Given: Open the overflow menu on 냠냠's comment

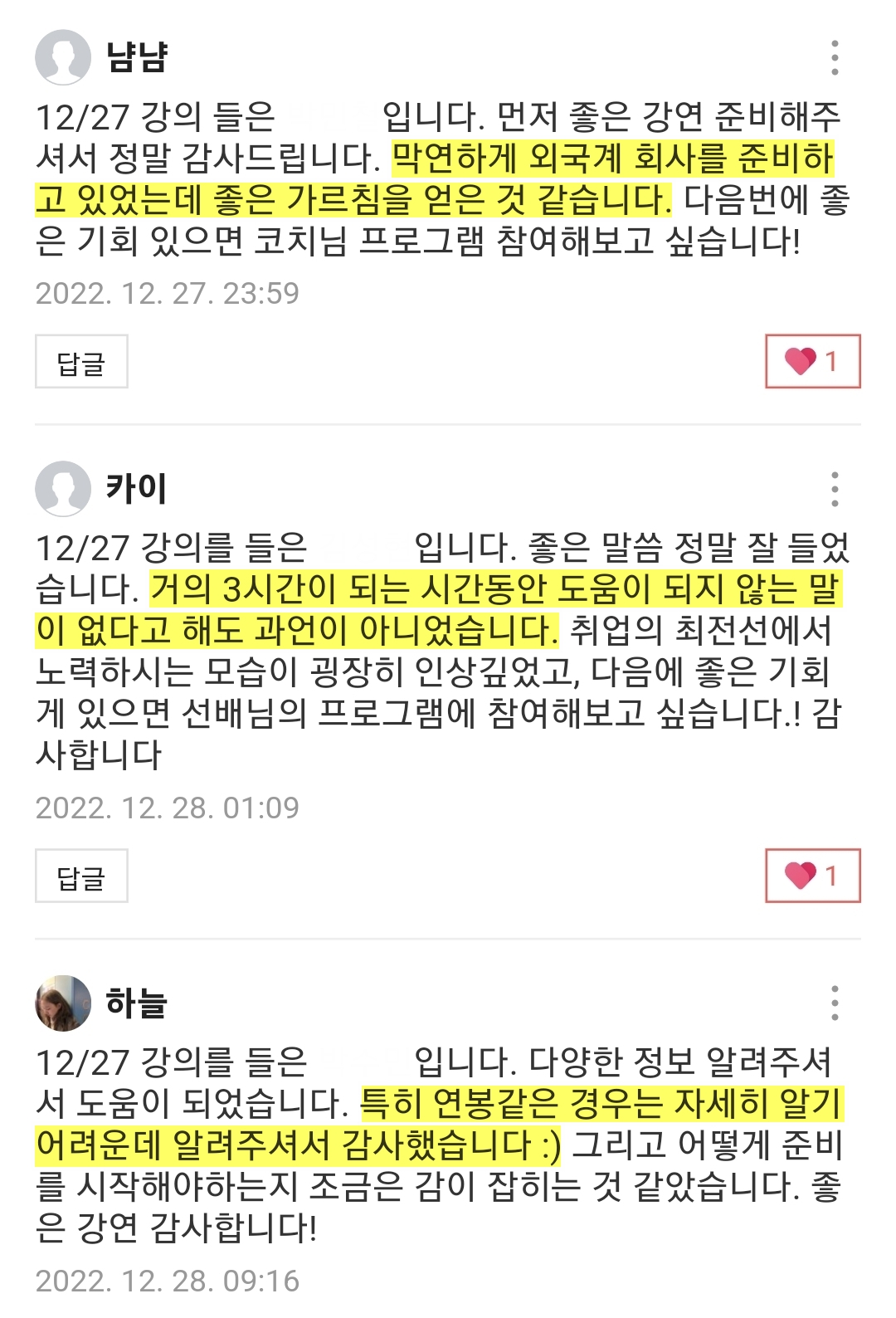Looking at the screenshot, I should point(834,58).
